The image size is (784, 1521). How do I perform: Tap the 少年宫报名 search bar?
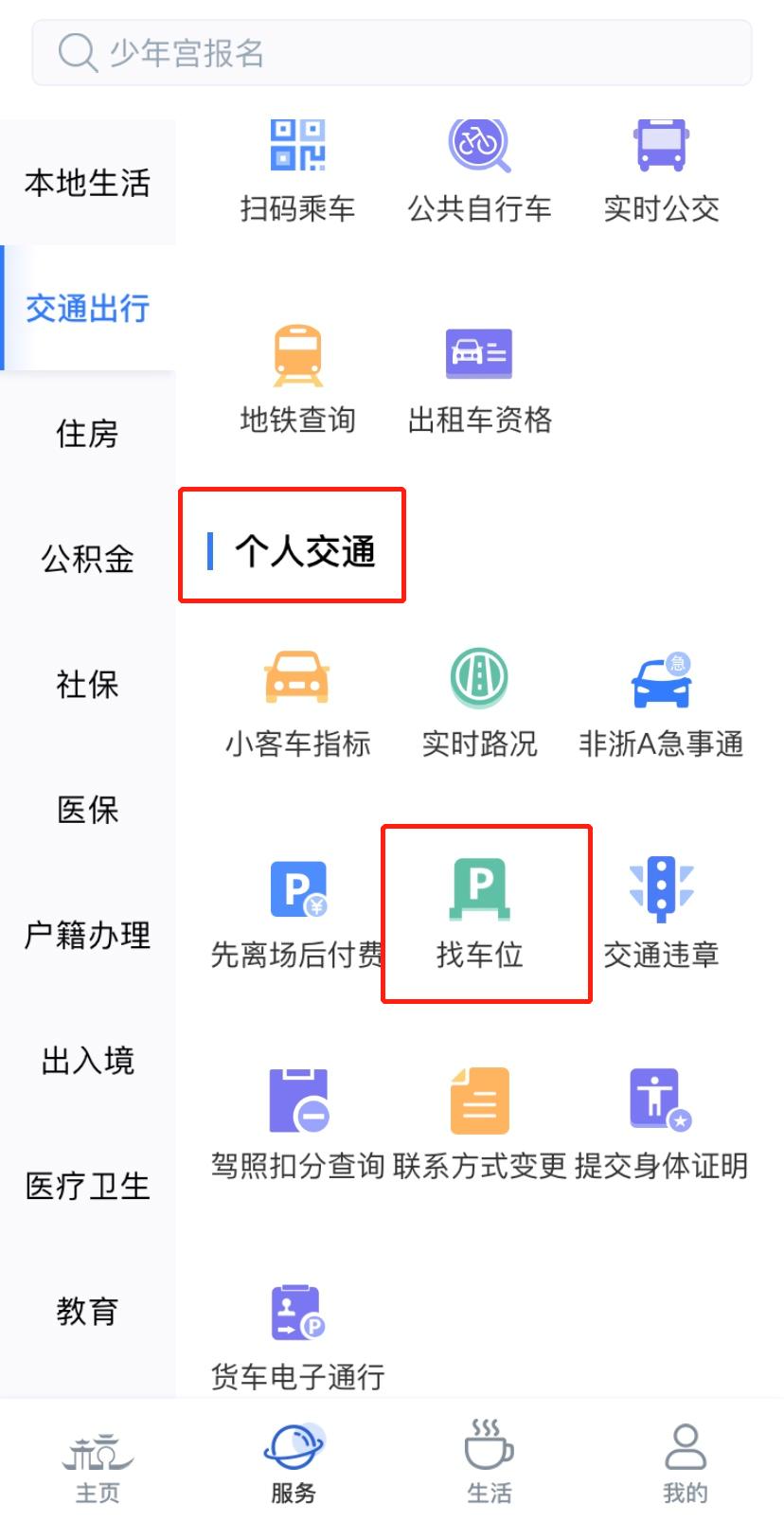392,54
